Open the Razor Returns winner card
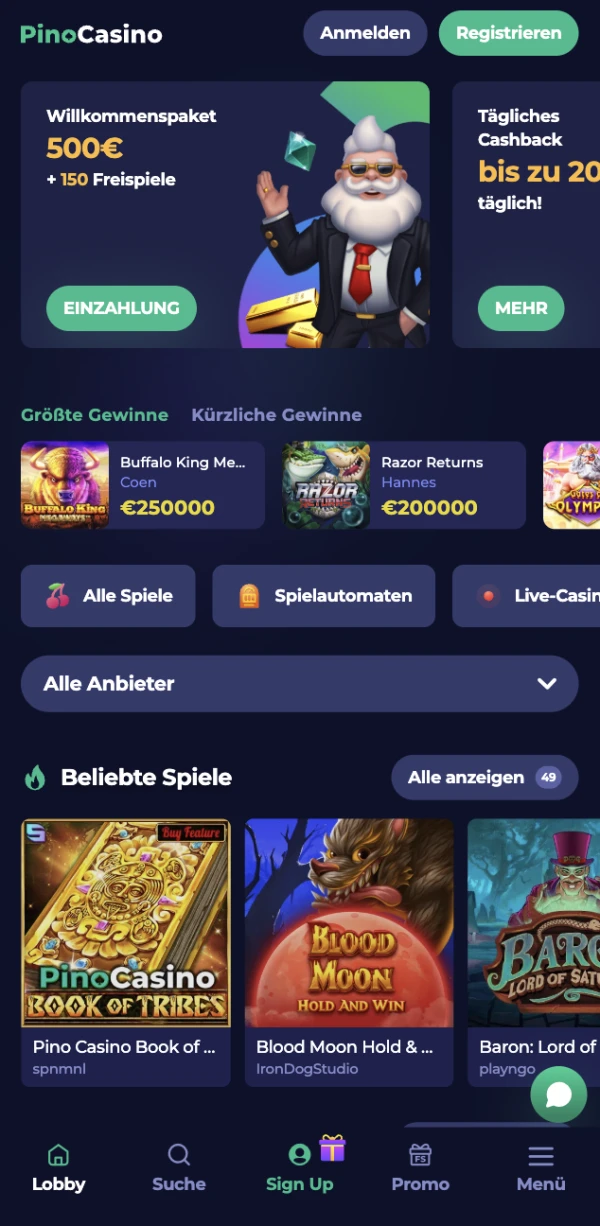The width and height of the screenshot is (600, 1226). (403, 485)
